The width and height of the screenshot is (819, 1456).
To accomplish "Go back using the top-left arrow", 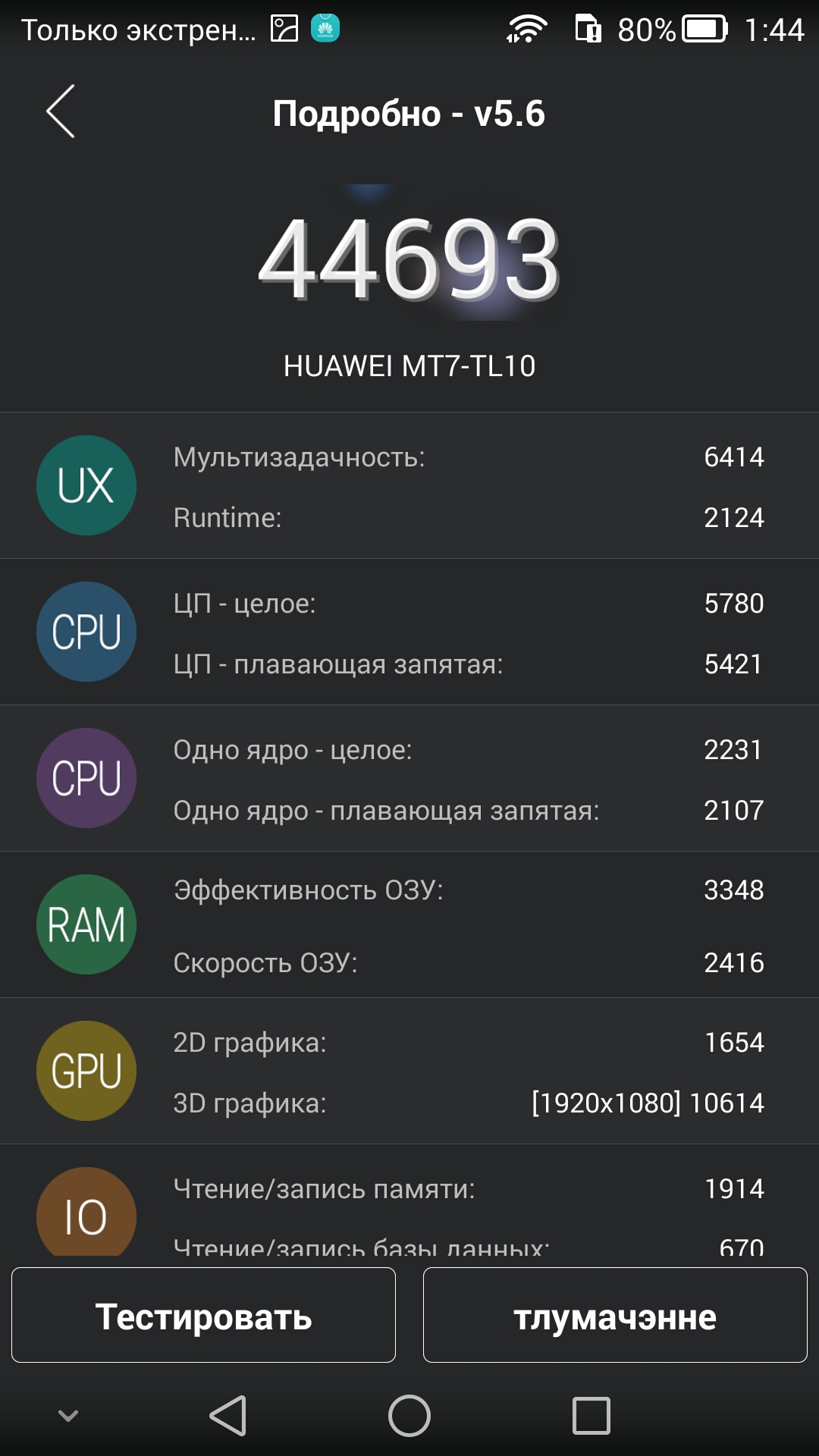I will [x=61, y=111].
